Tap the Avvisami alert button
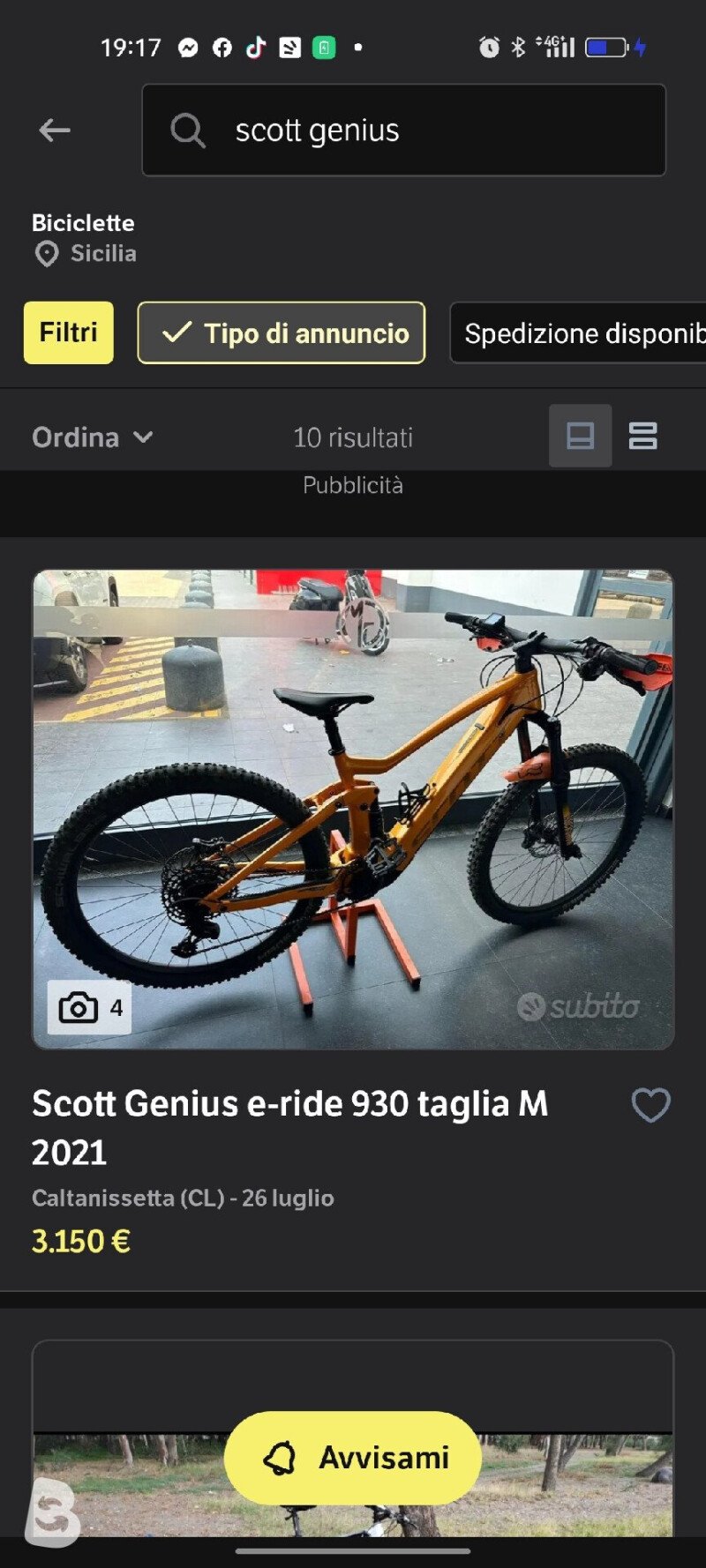 (353, 1458)
